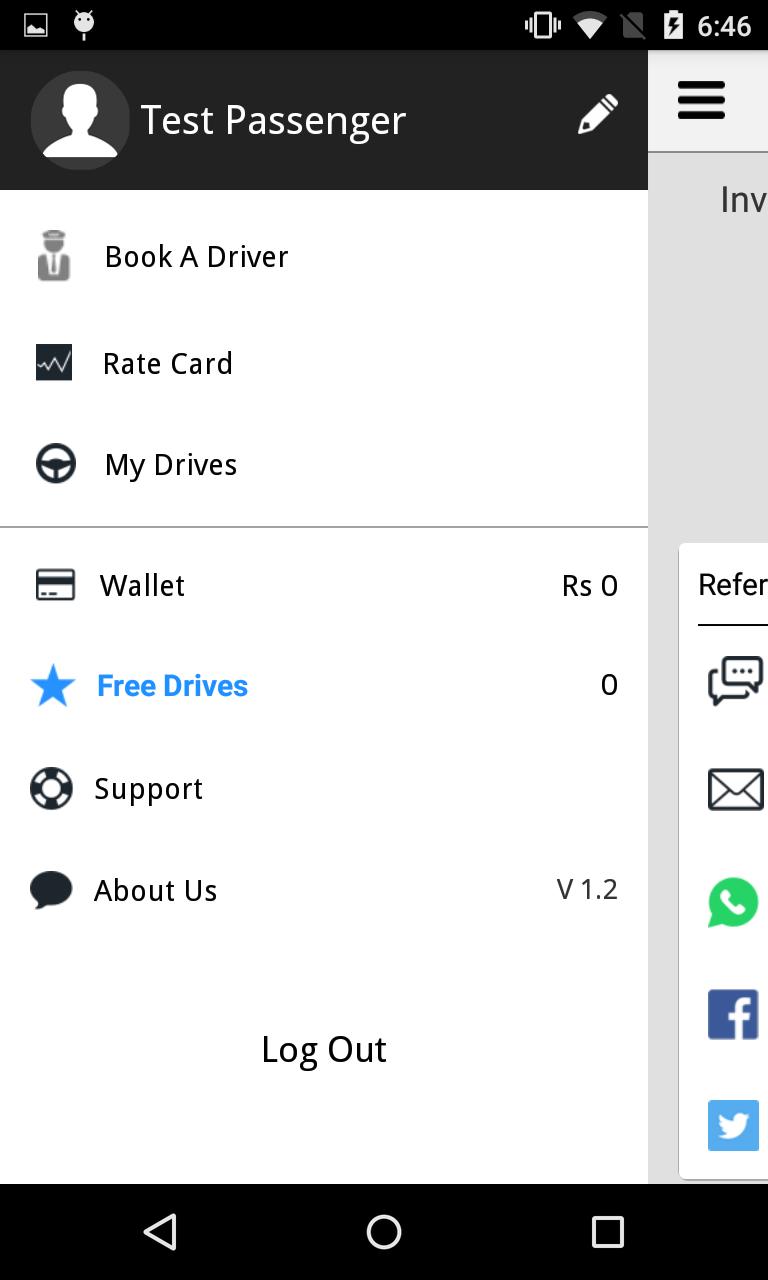
Task: Toggle the navigation drawer with the hamburger icon
Action: pos(701,99)
